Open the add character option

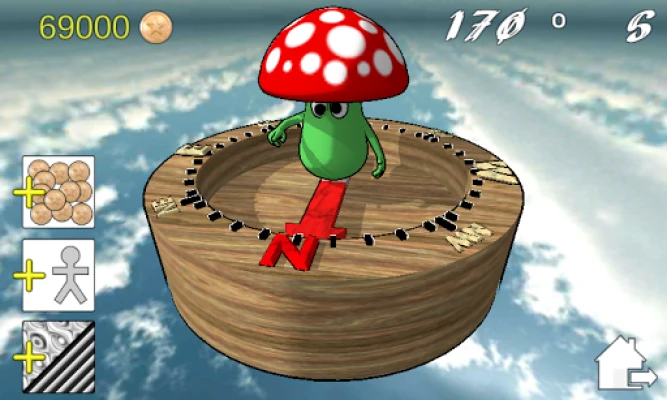pyautogui.click(x=58, y=275)
